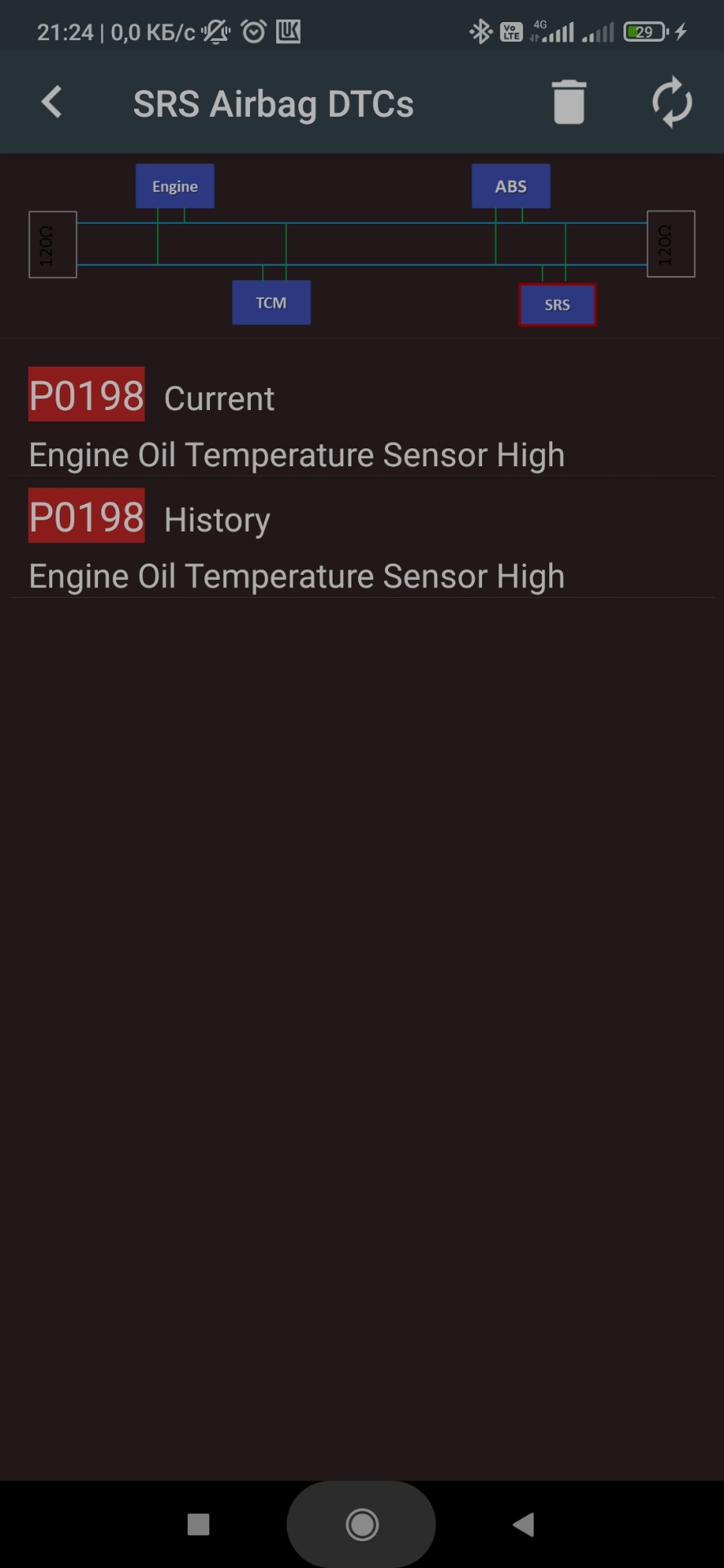Open recent apps with the square button

click(199, 1524)
